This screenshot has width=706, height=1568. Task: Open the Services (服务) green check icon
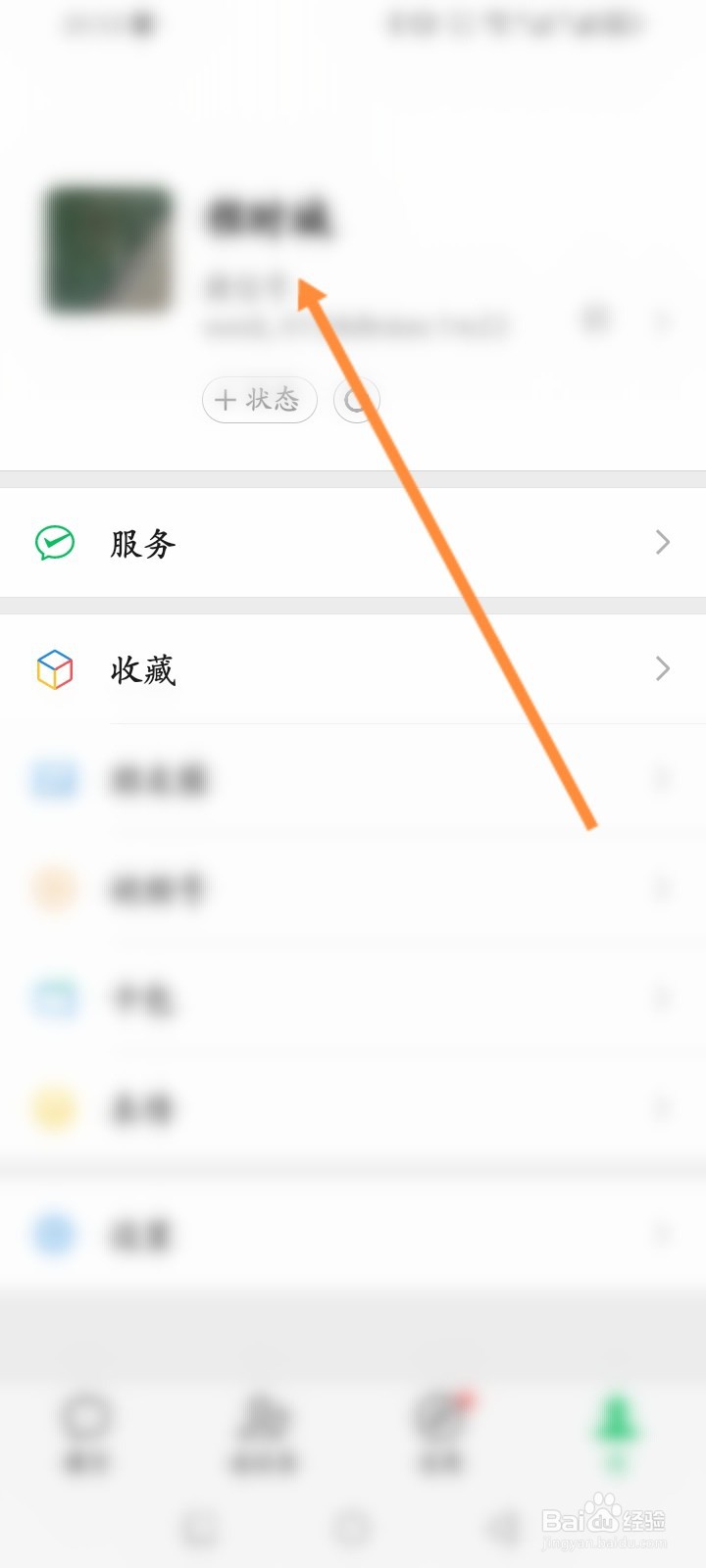pos(53,543)
